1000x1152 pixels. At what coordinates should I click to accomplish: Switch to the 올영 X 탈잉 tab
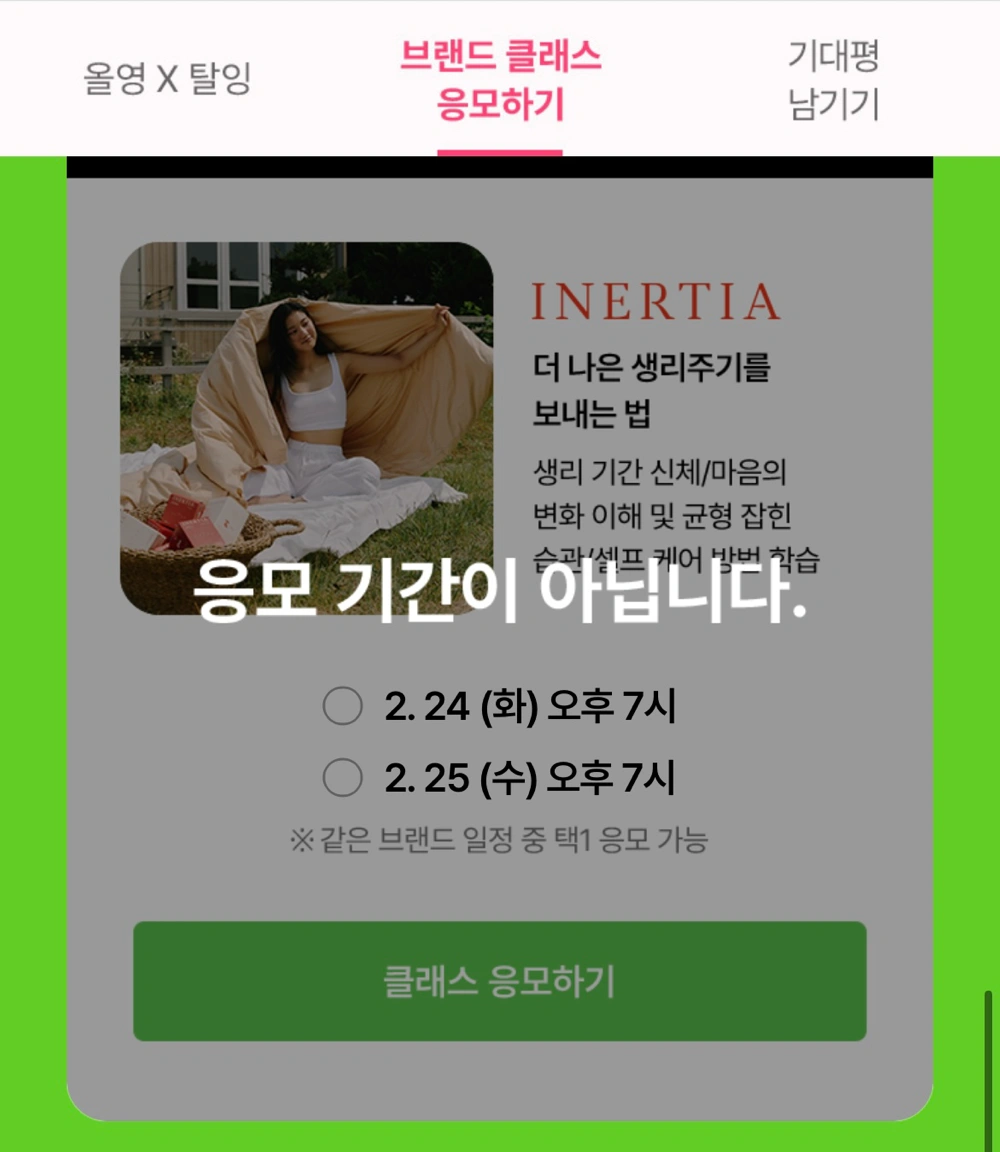click(x=167, y=79)
